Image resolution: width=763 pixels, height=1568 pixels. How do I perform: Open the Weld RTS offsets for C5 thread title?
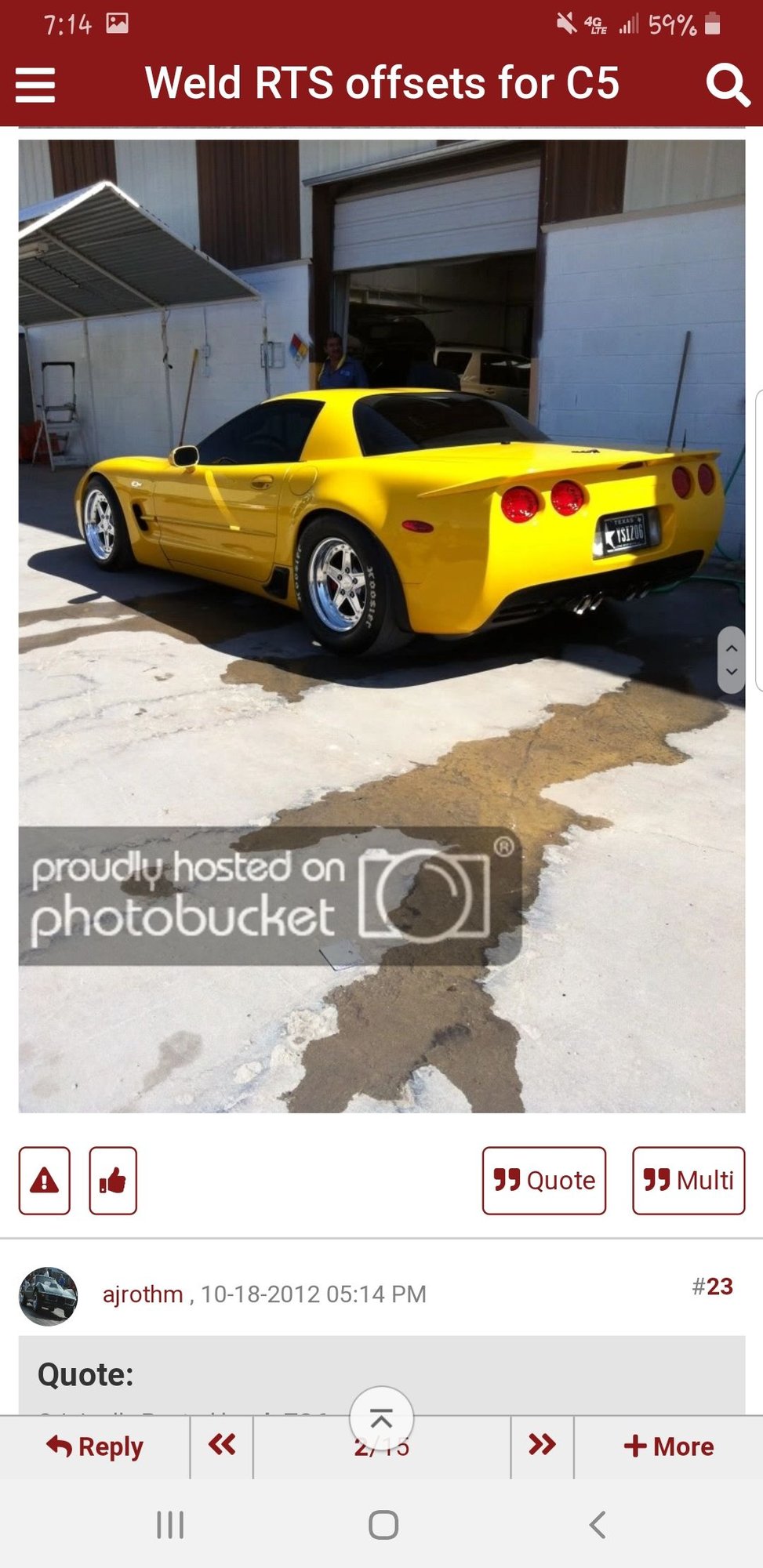click(x=381, y=84)
